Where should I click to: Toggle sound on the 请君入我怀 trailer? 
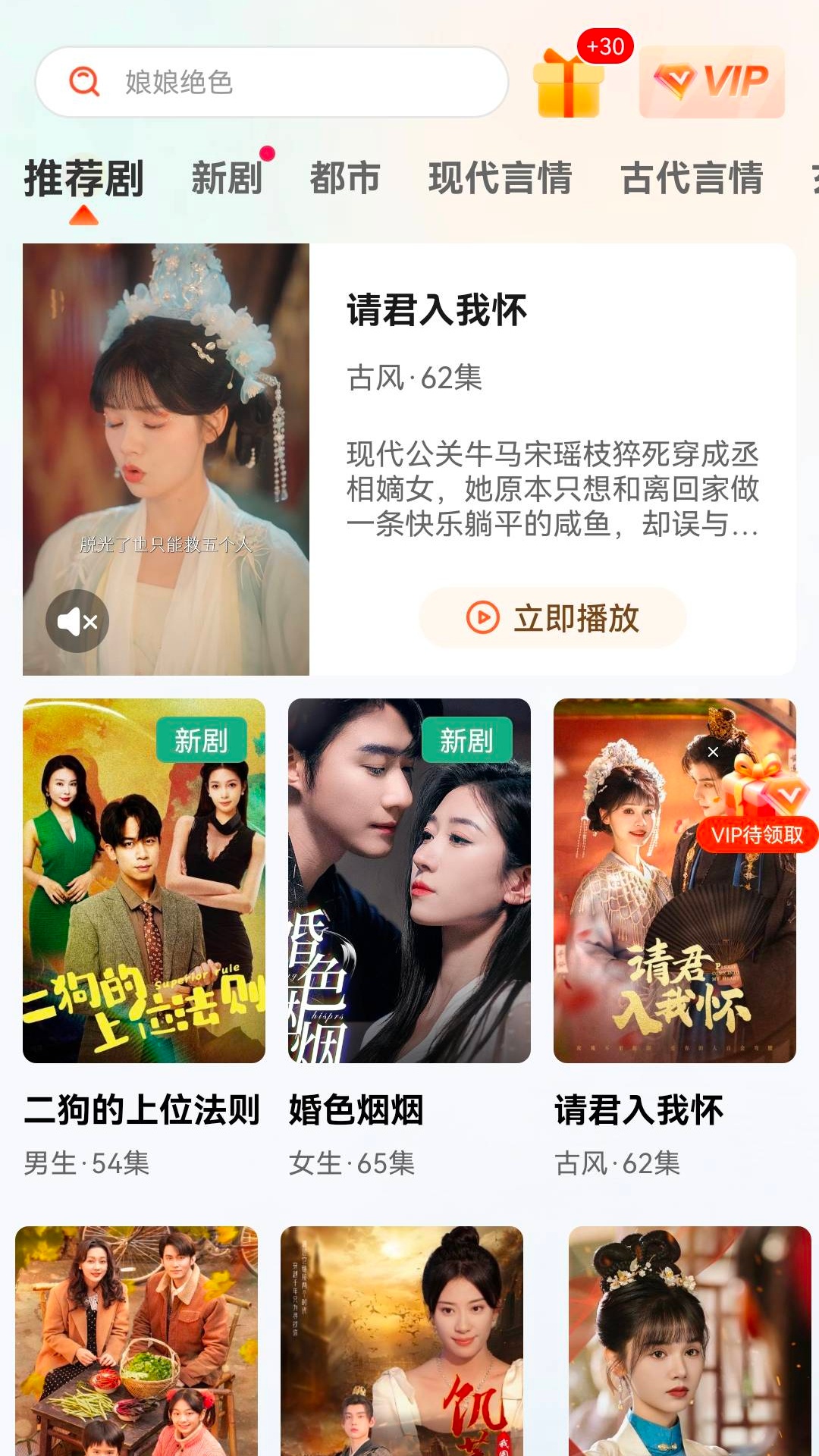(77, 620)
